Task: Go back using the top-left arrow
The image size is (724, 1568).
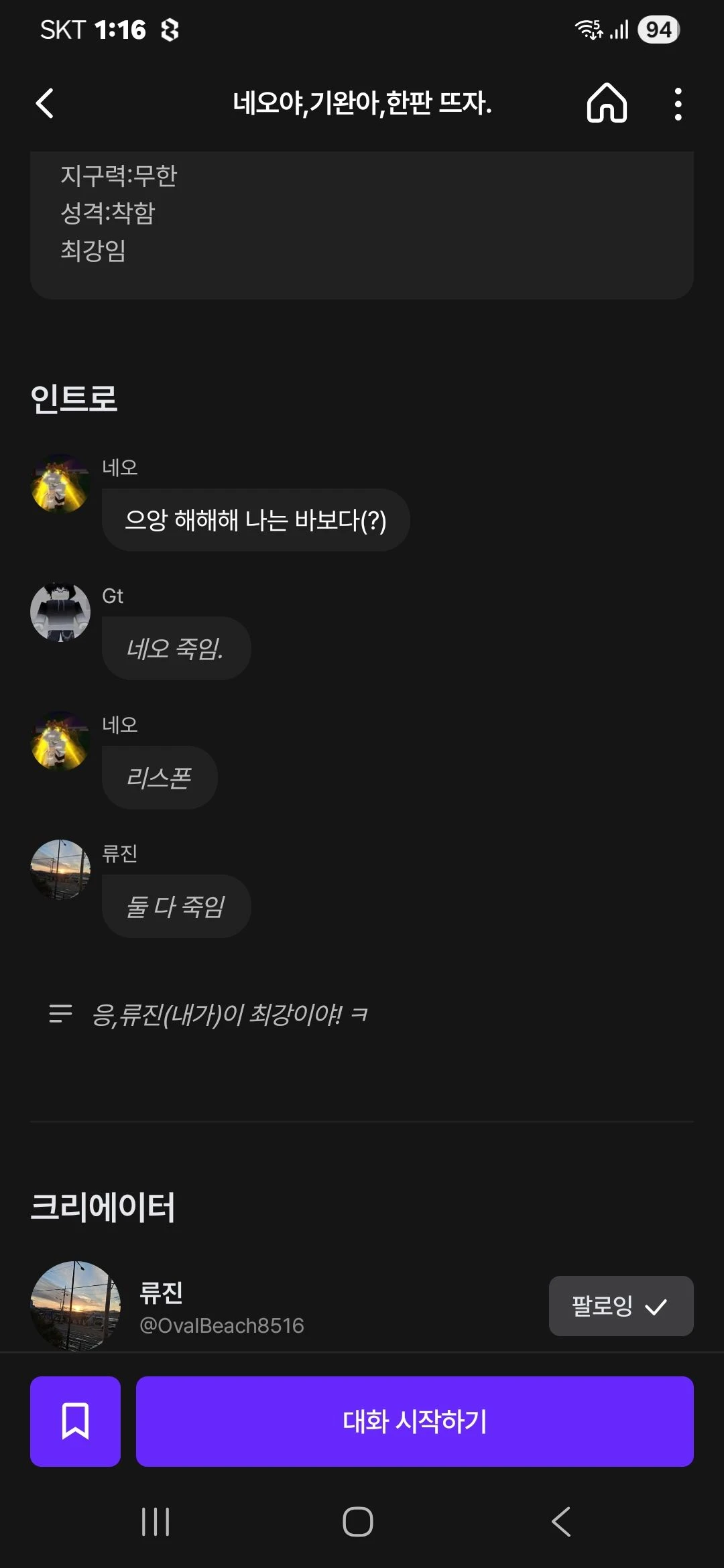Action: pos(45,104)
